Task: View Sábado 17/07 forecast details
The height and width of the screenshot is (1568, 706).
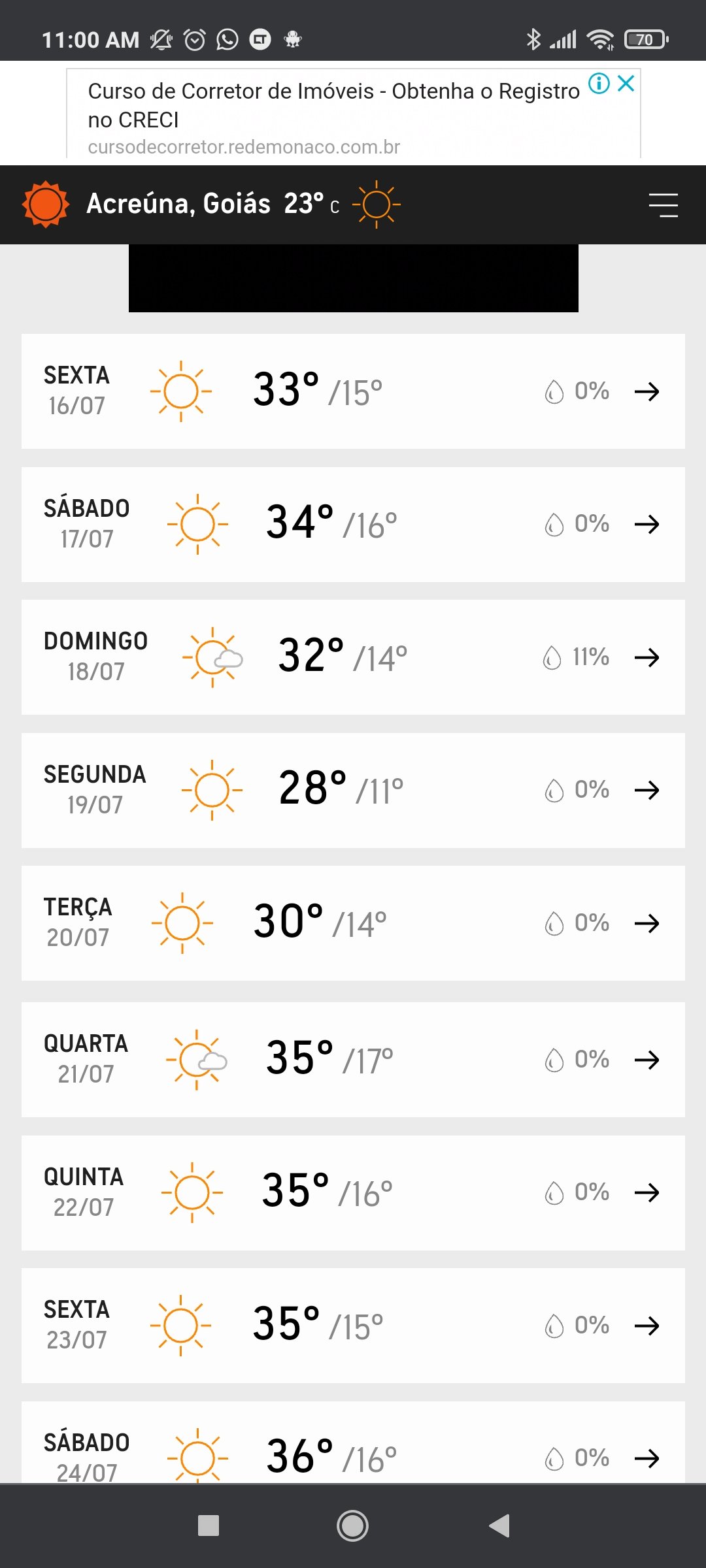Action: click(x=353, y=525)
